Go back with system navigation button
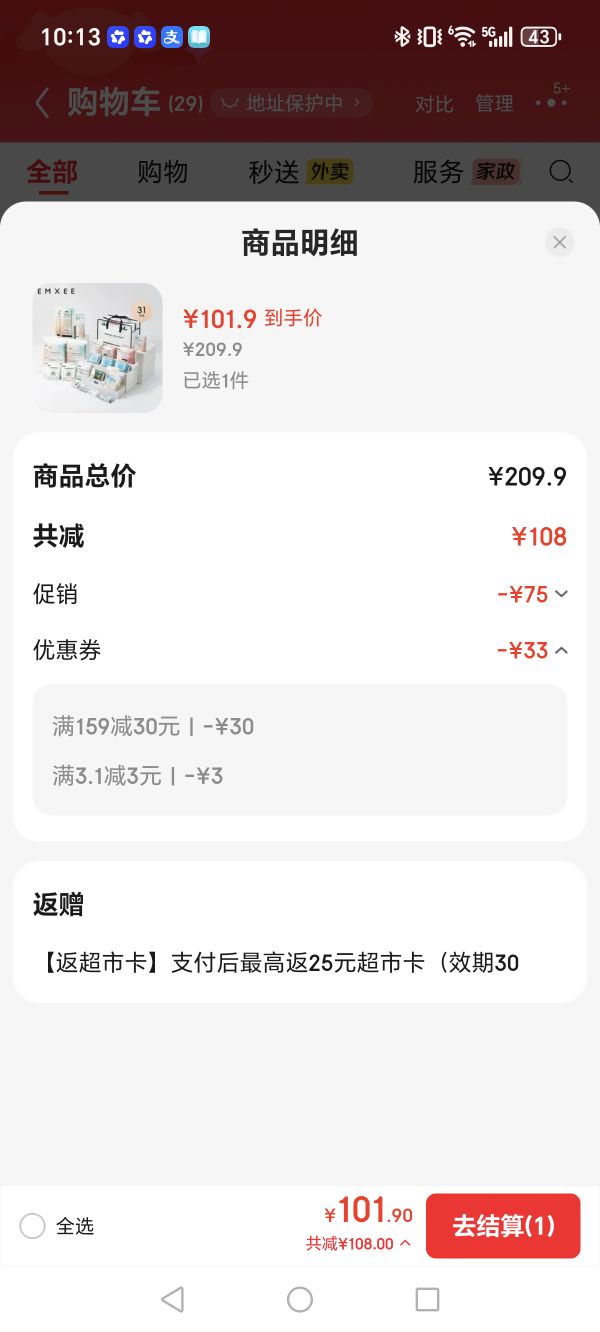This screenshot has height=1332, width=600. (x=172, y=1299)
